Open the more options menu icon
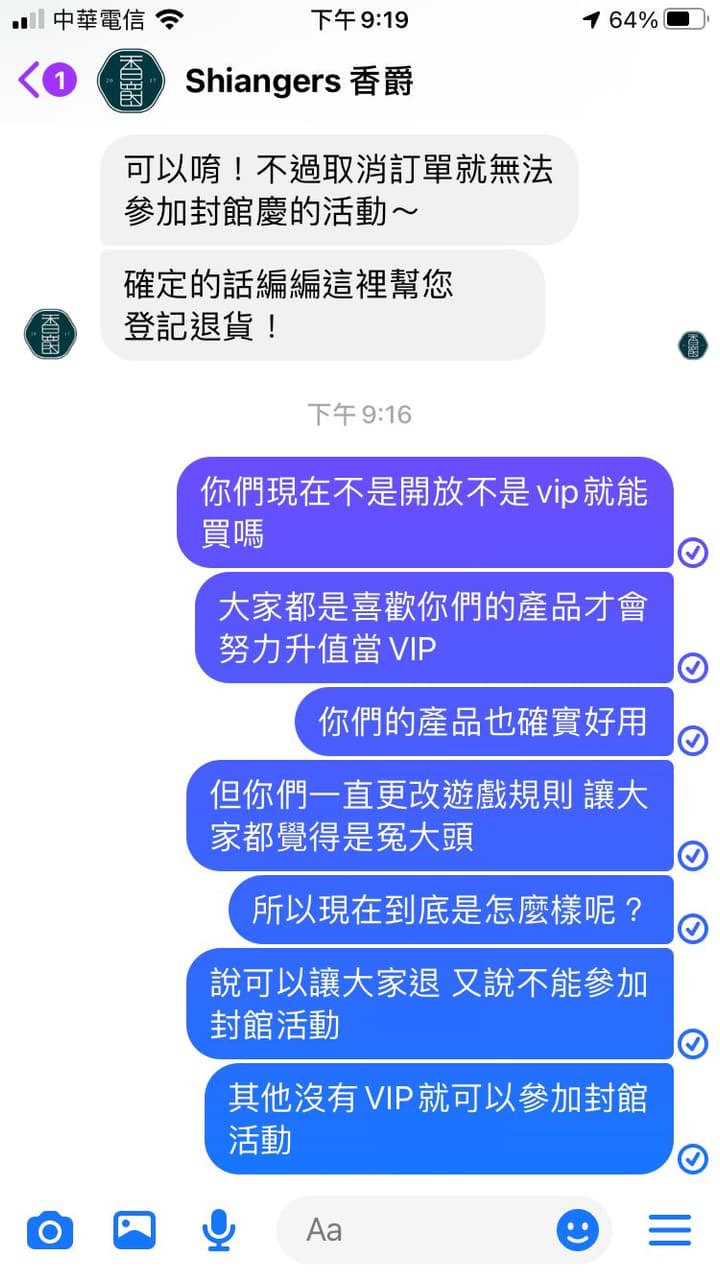Viewport: 720px width, 1280px height. [x=670, y=1229]
